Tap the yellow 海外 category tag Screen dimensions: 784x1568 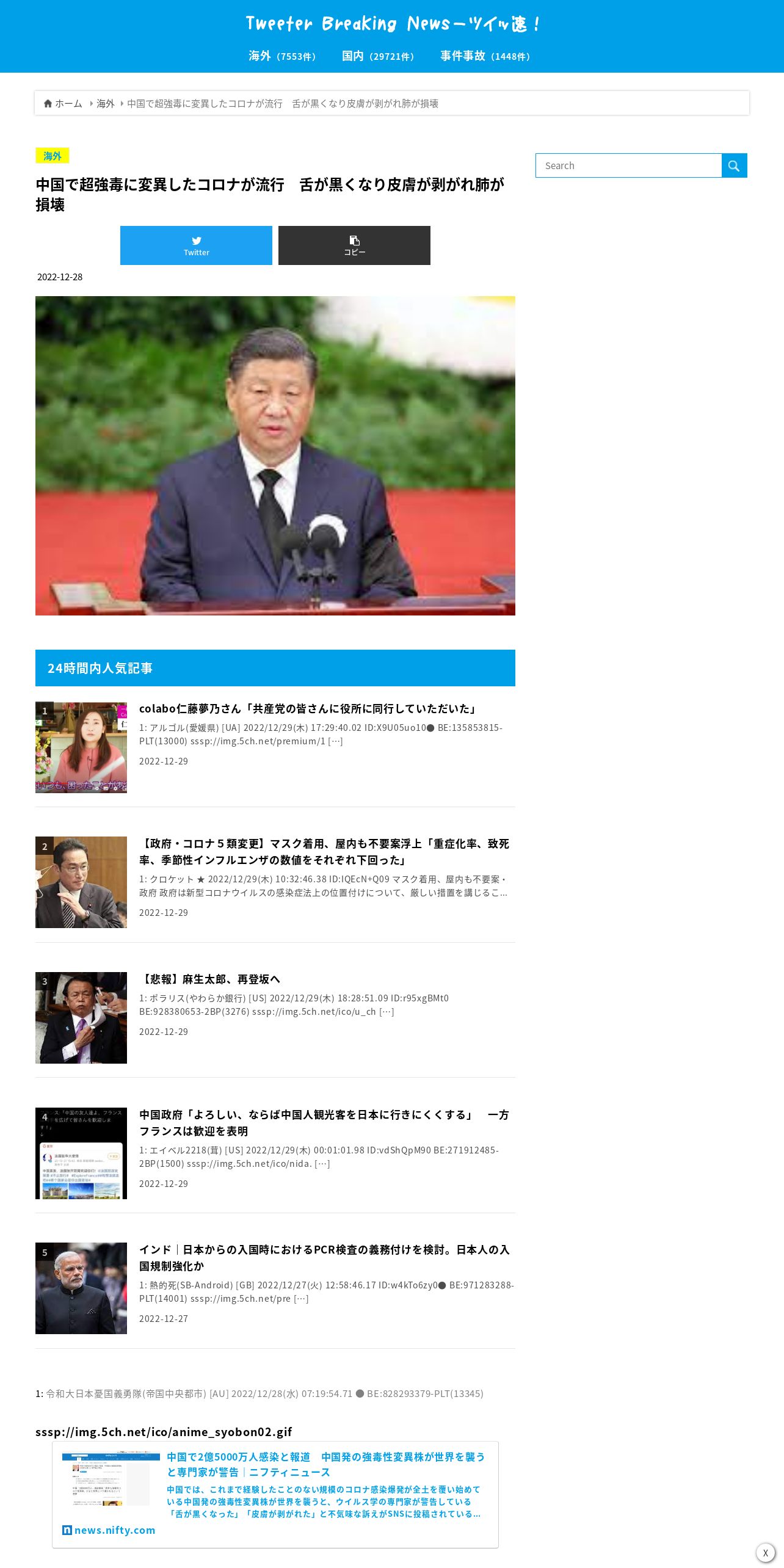coord(52,156)
